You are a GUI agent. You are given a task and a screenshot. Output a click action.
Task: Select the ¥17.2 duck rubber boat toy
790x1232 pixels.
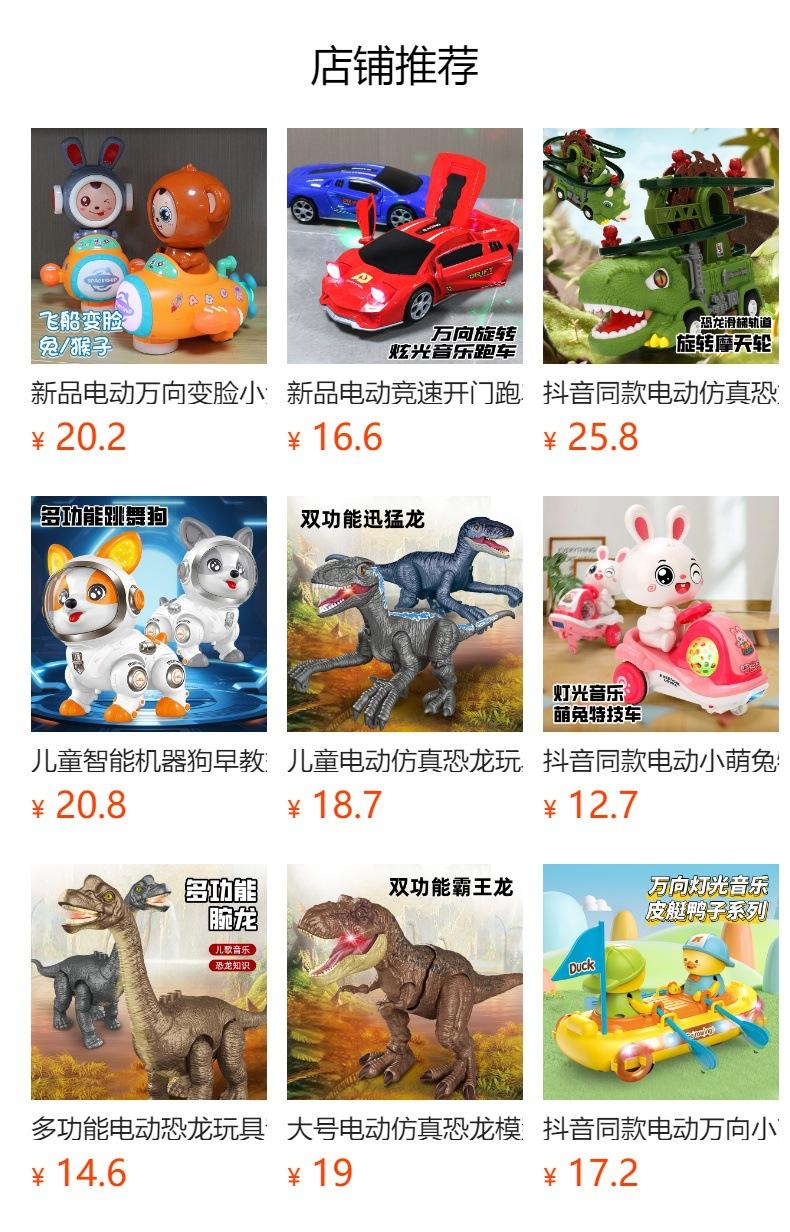point(661,982)
